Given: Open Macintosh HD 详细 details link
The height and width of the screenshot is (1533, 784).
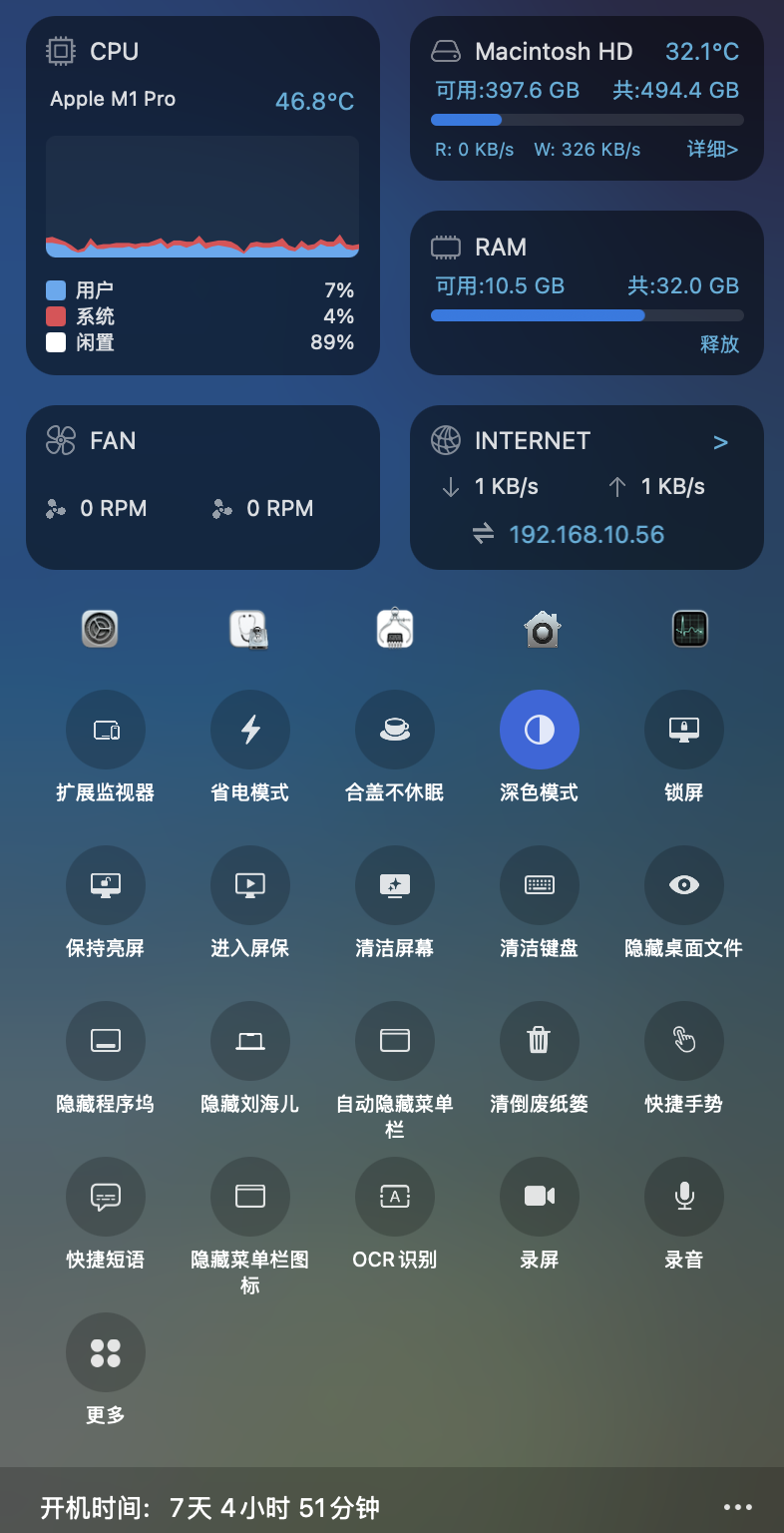Looking at the screenshot, I should (x=712, y=150).
